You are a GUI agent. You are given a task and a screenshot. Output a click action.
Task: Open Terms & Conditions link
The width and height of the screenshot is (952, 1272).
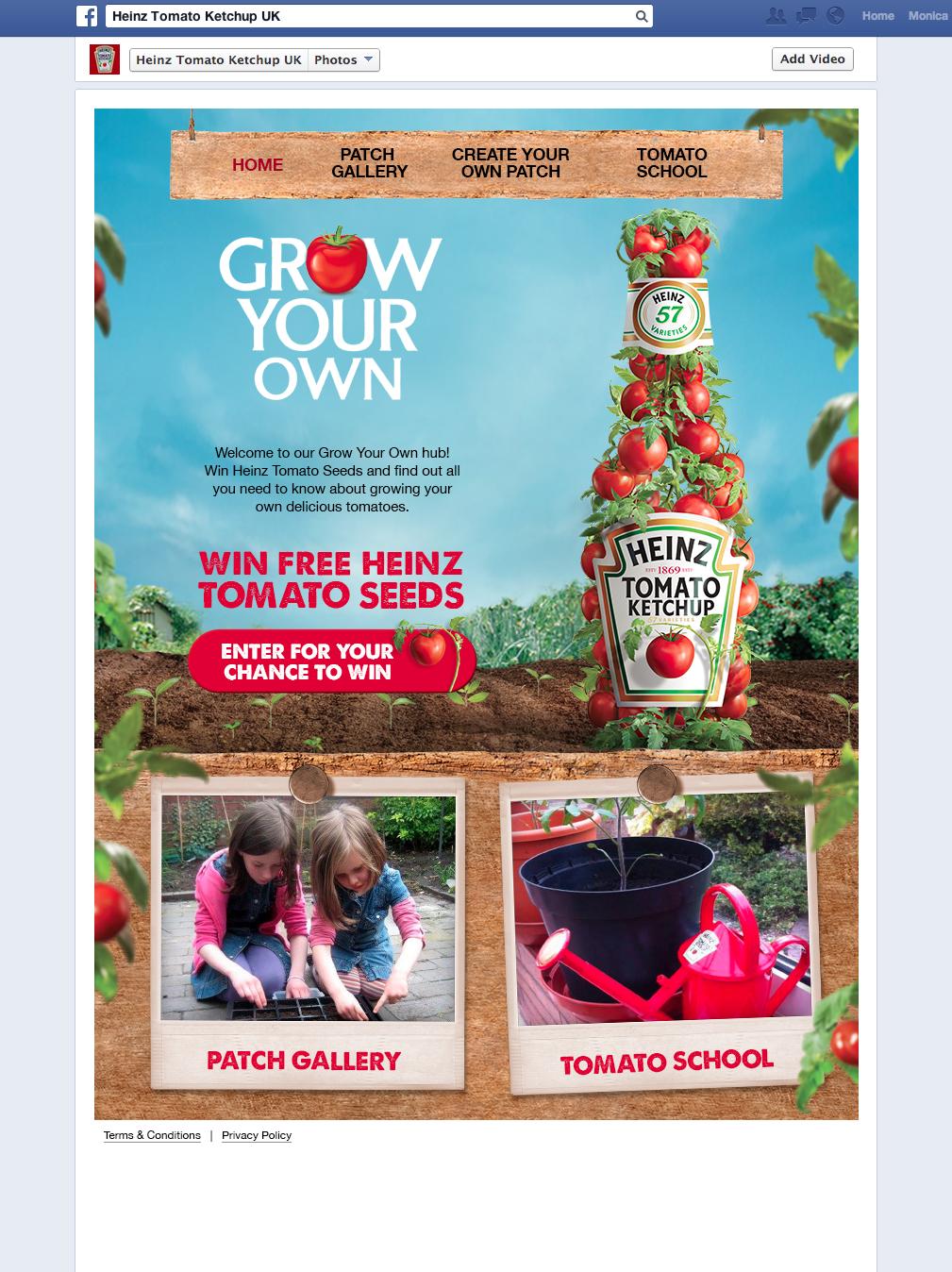(x=152, y=1135)
